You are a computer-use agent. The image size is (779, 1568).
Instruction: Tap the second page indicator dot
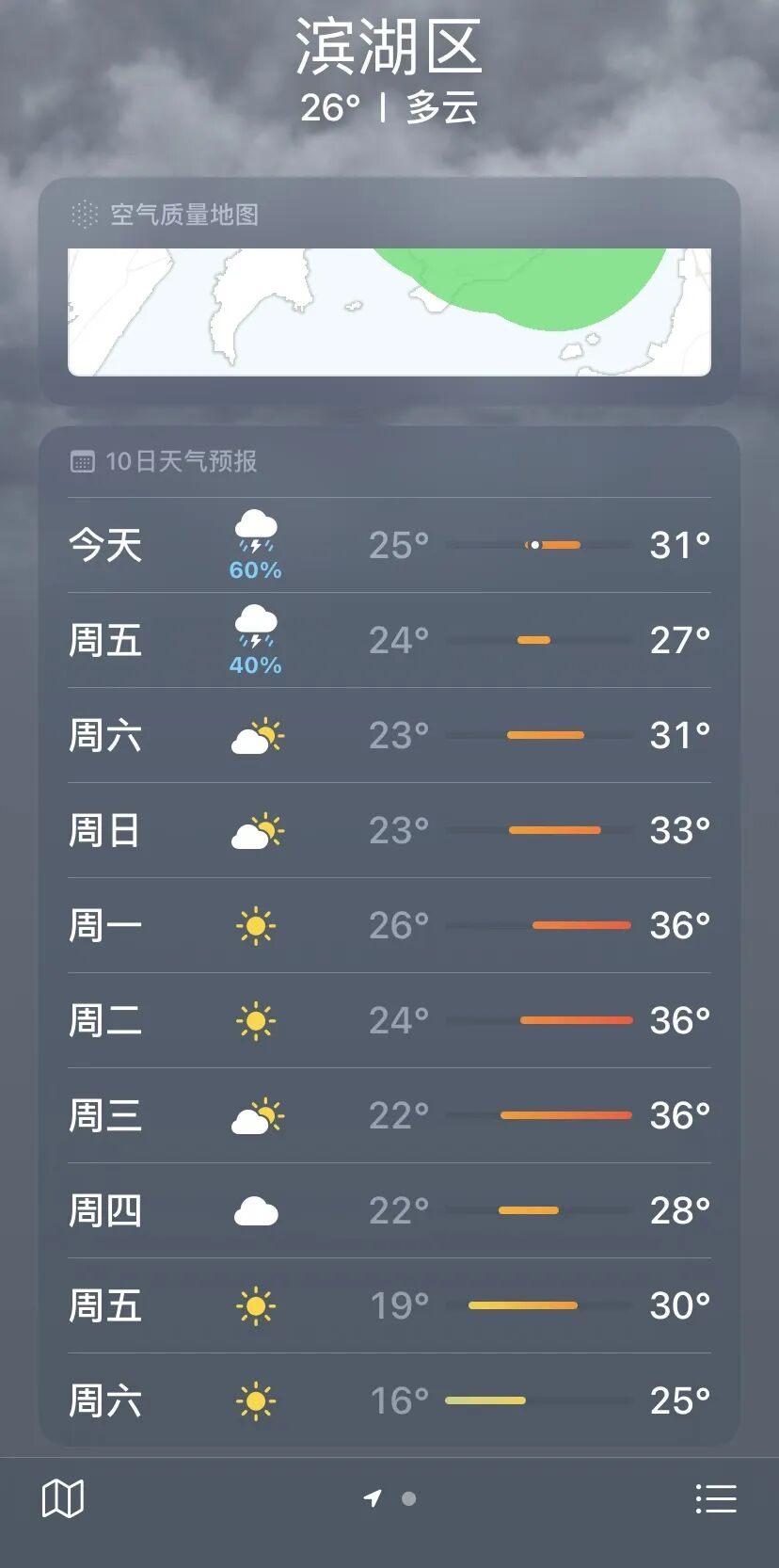tap(408, 1498)
